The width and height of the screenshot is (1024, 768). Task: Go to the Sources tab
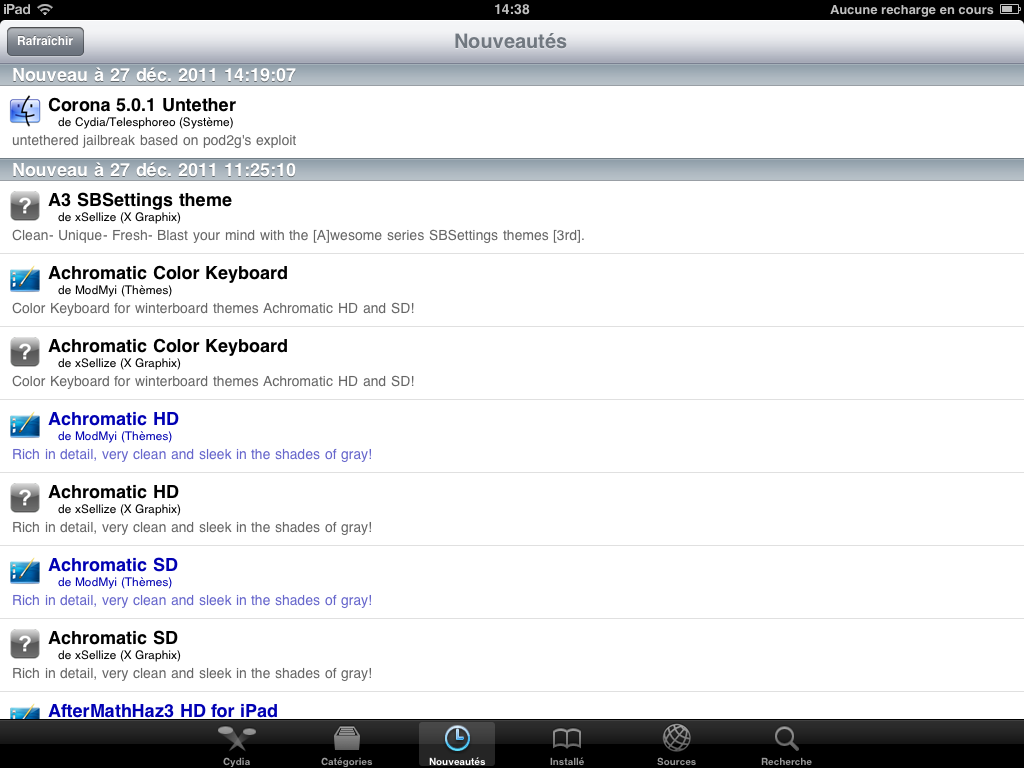677,745
